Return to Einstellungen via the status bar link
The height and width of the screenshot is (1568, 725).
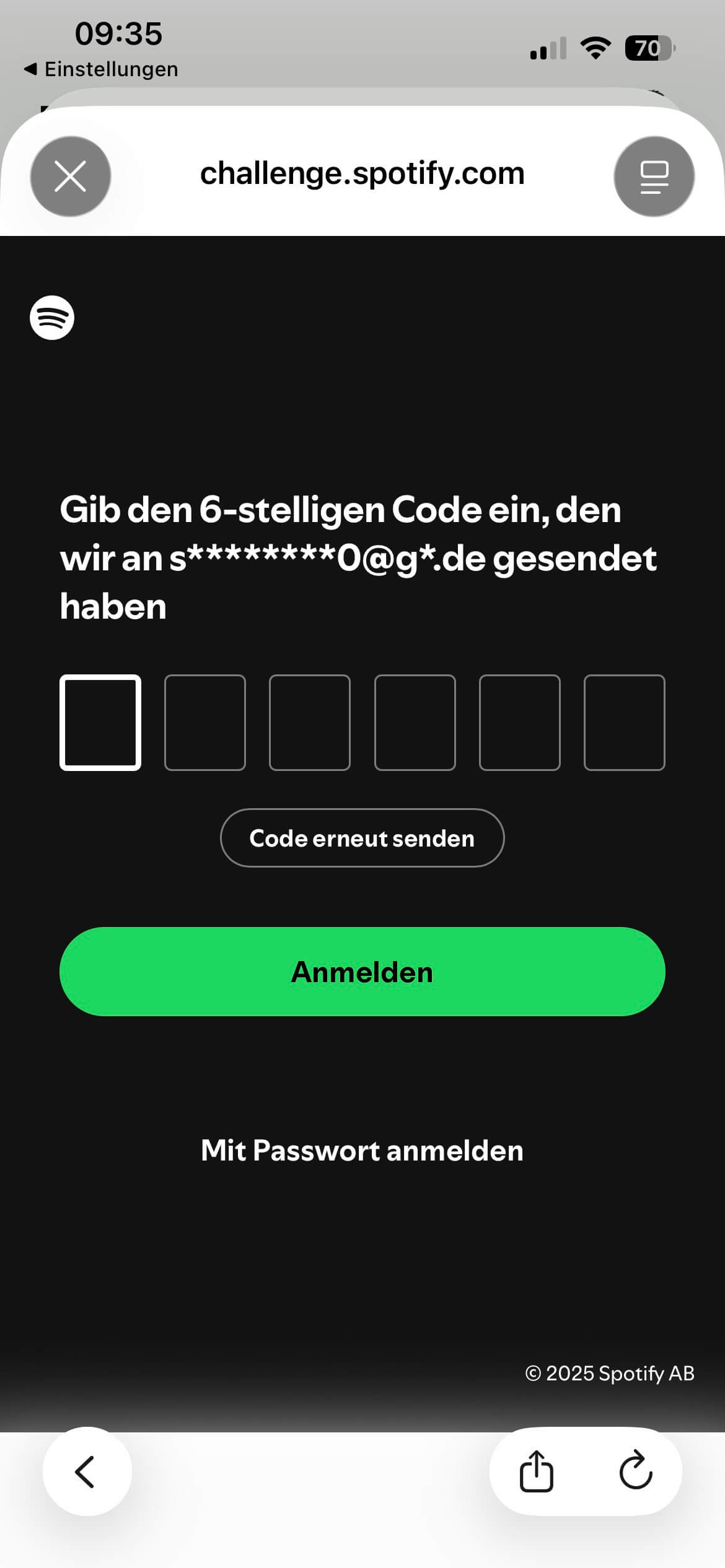coord(102,69)
